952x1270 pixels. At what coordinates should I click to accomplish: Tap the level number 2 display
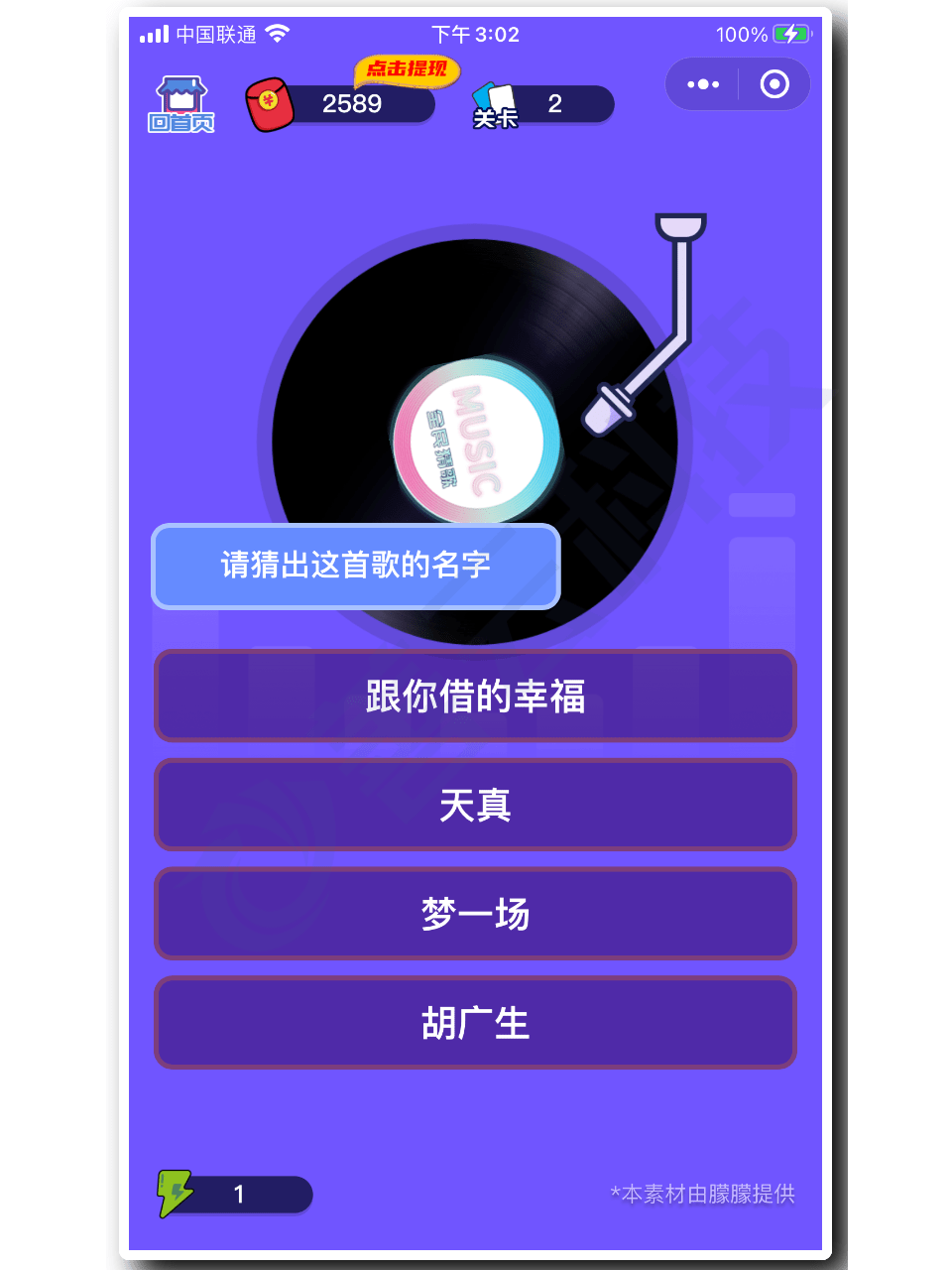553,103
